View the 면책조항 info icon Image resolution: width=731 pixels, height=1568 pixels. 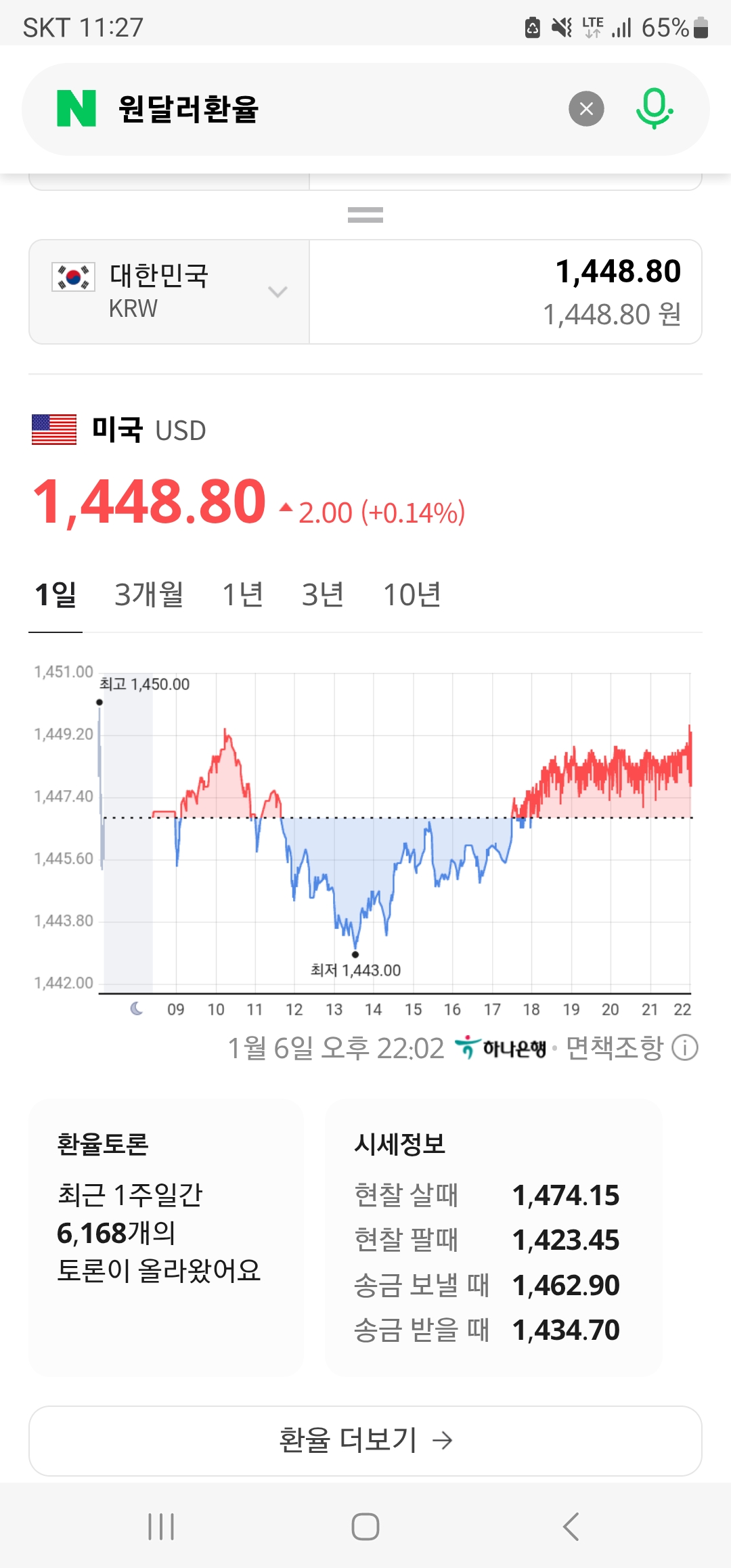click(684, 1046)
